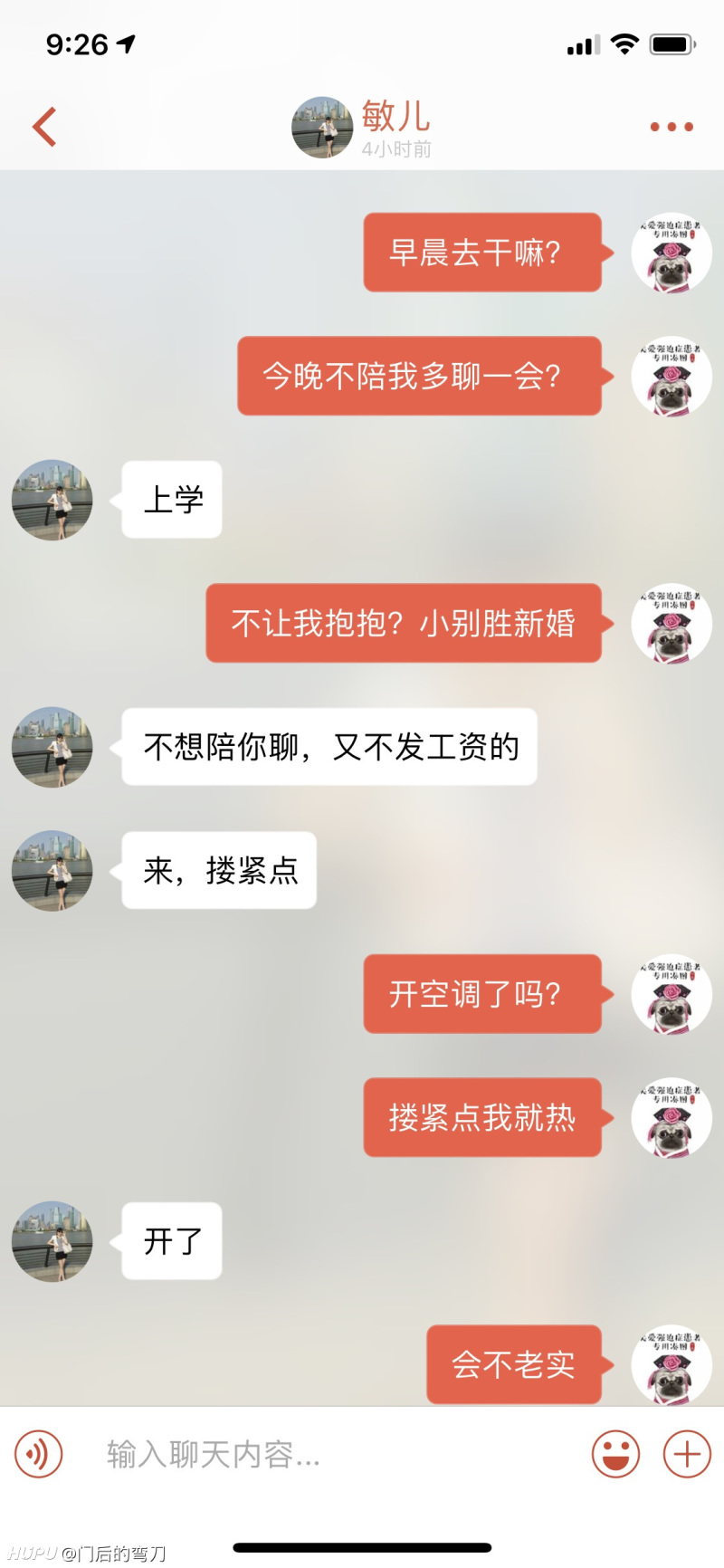This screenshot has width=724, height=1568.
Task: Go back using the red arrow
Action: point(44,127)
